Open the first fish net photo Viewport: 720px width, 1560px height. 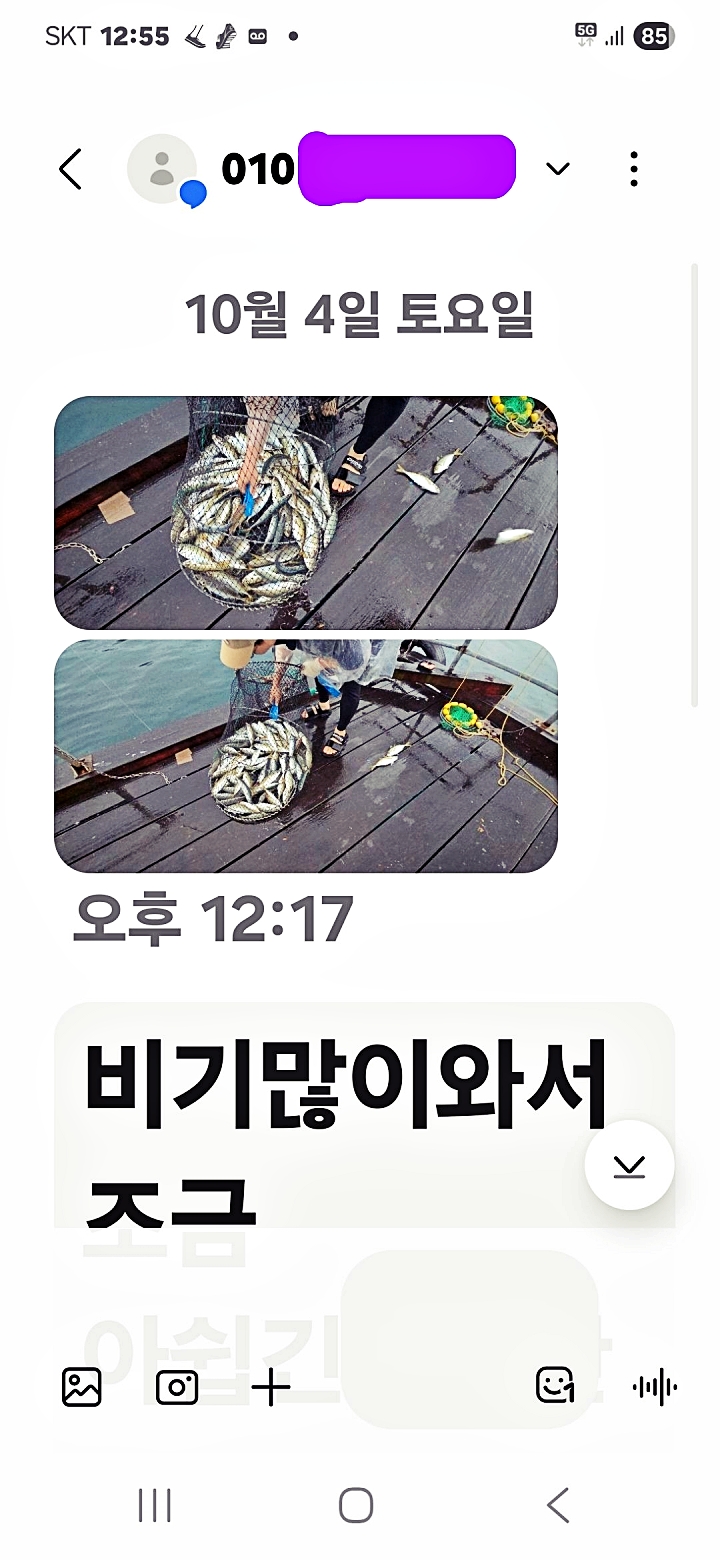point(305,512)
